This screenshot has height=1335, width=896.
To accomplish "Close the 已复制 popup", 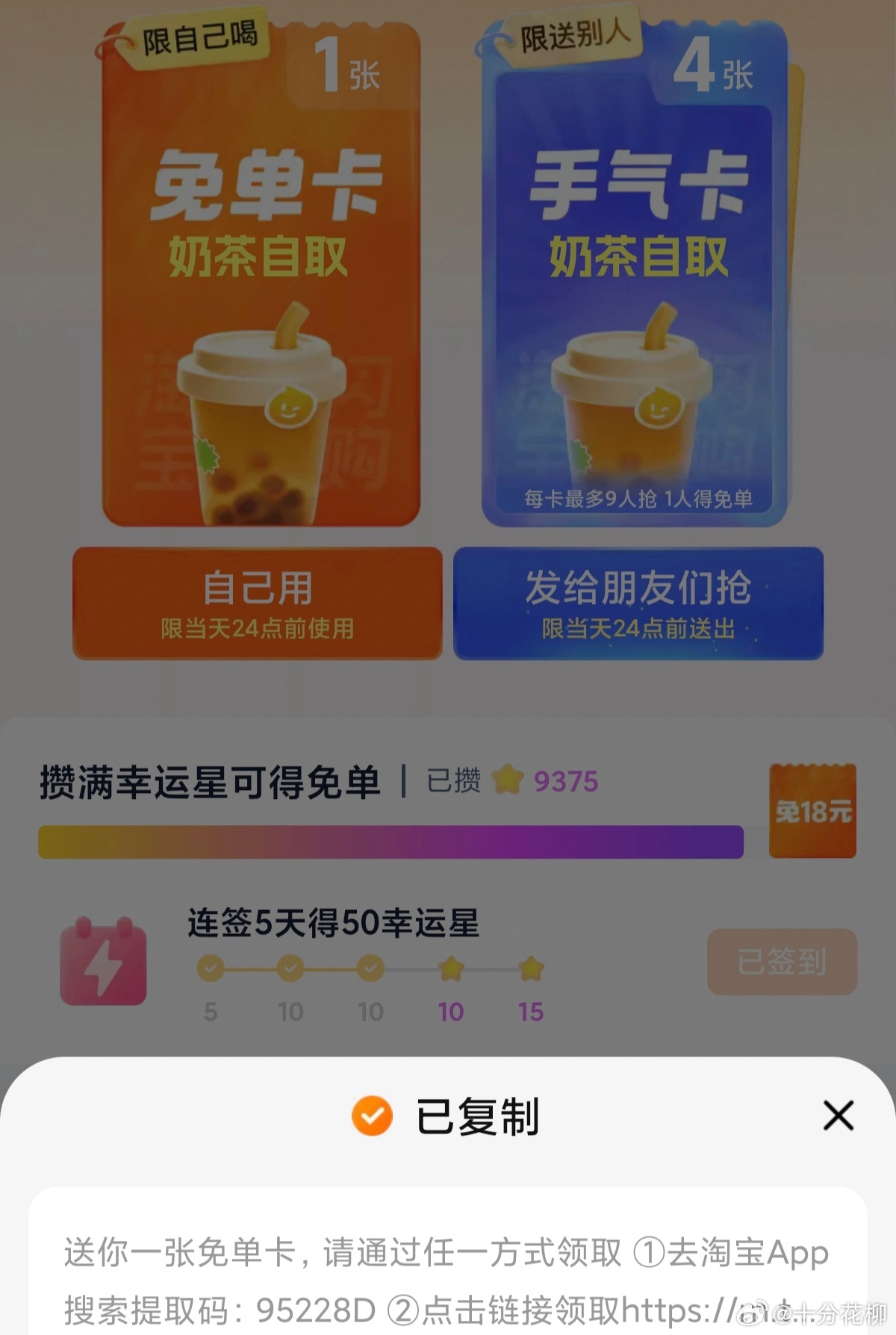I will pyautogui.click(x=838, y=1115).
